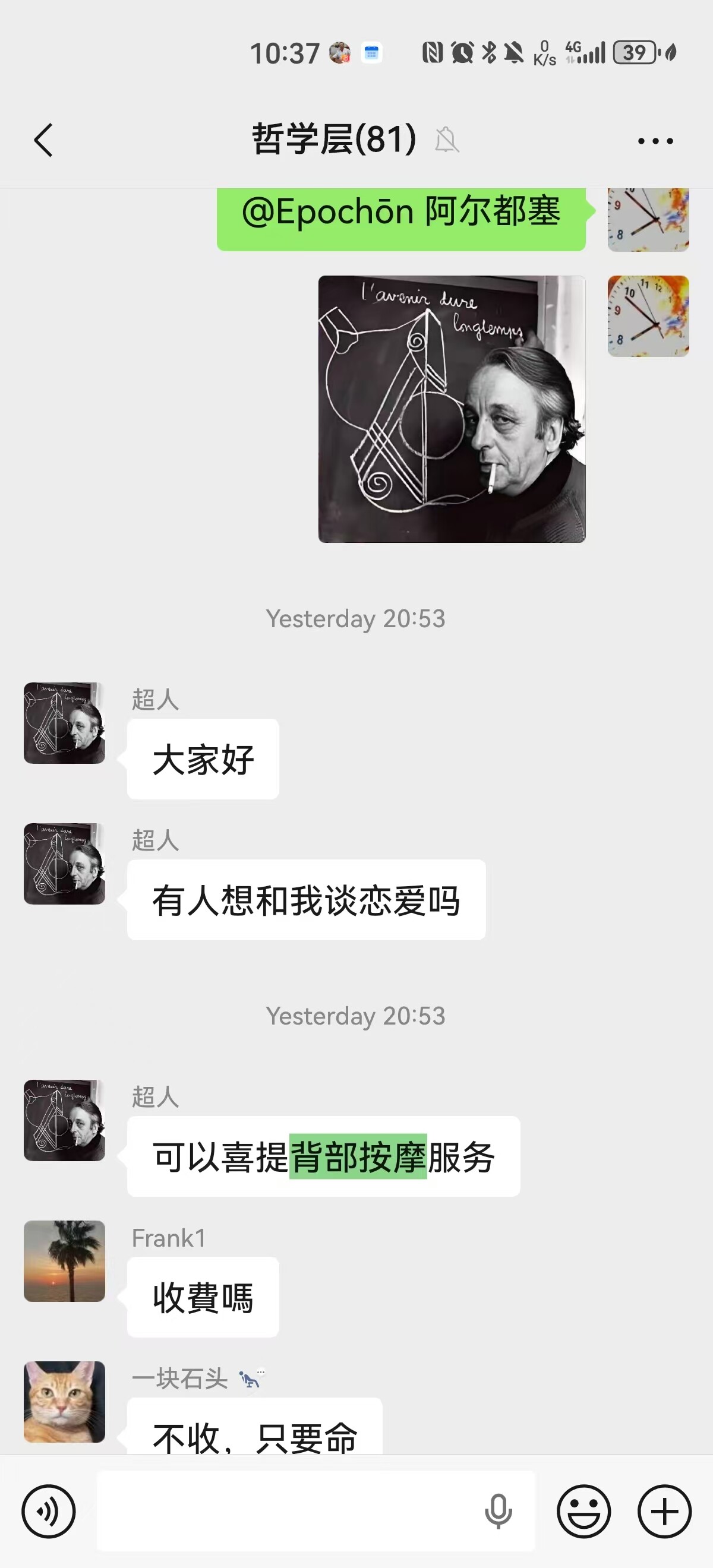View 超人's avatar next to 大家好
Viewport: 713px width, 1568px height.
click(65, 722)
